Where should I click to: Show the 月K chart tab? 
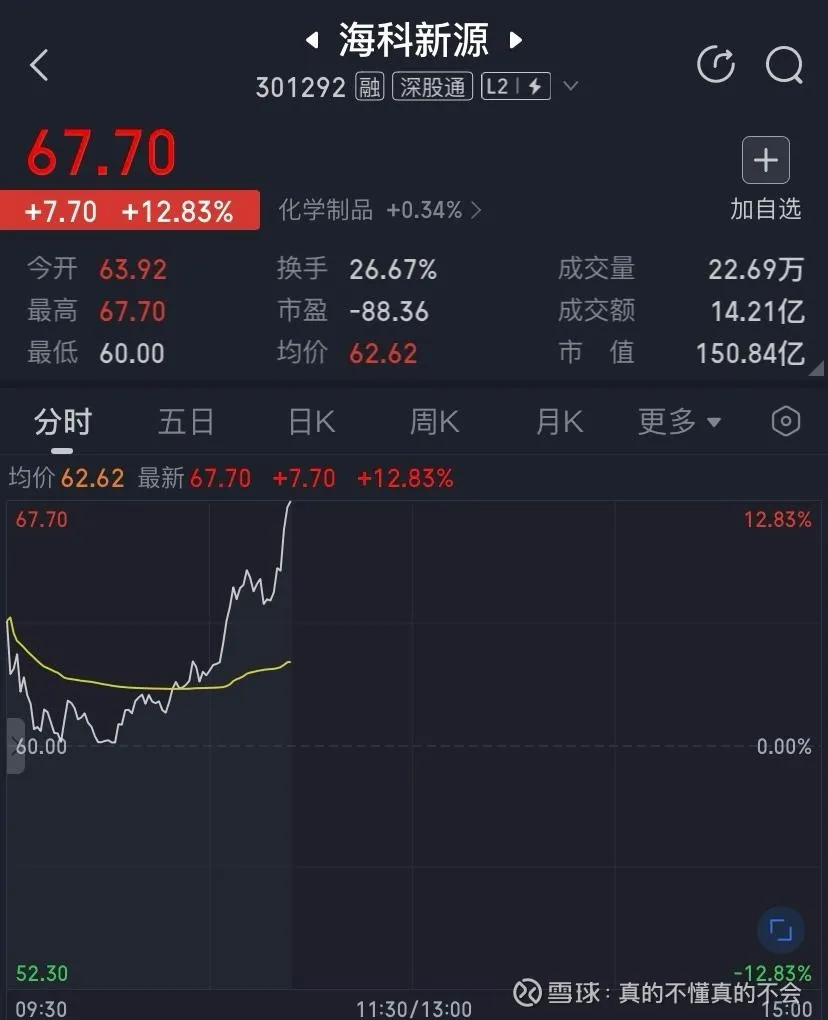tap(559, 422)
